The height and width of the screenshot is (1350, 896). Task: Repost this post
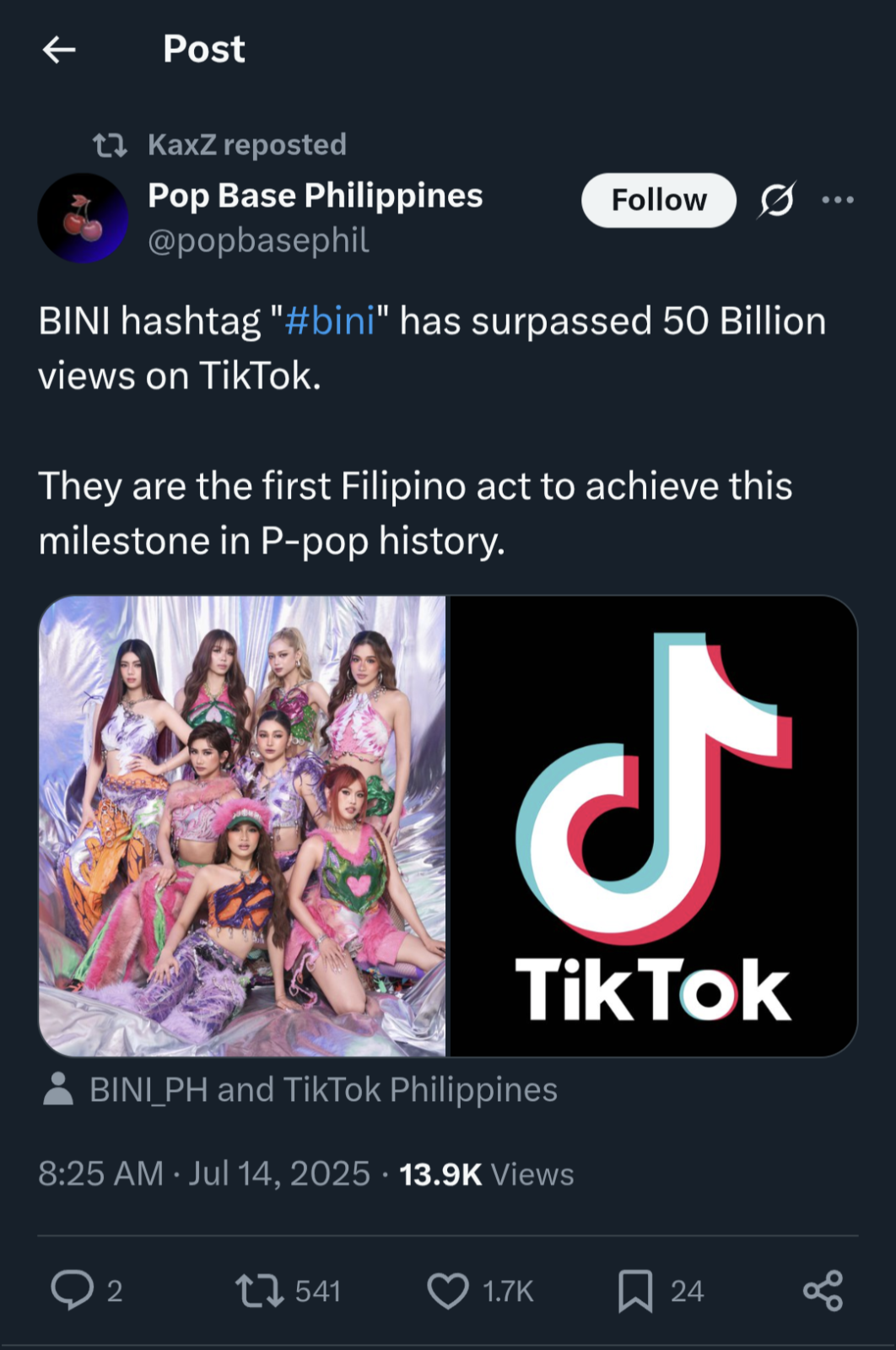pos(259,1290)
